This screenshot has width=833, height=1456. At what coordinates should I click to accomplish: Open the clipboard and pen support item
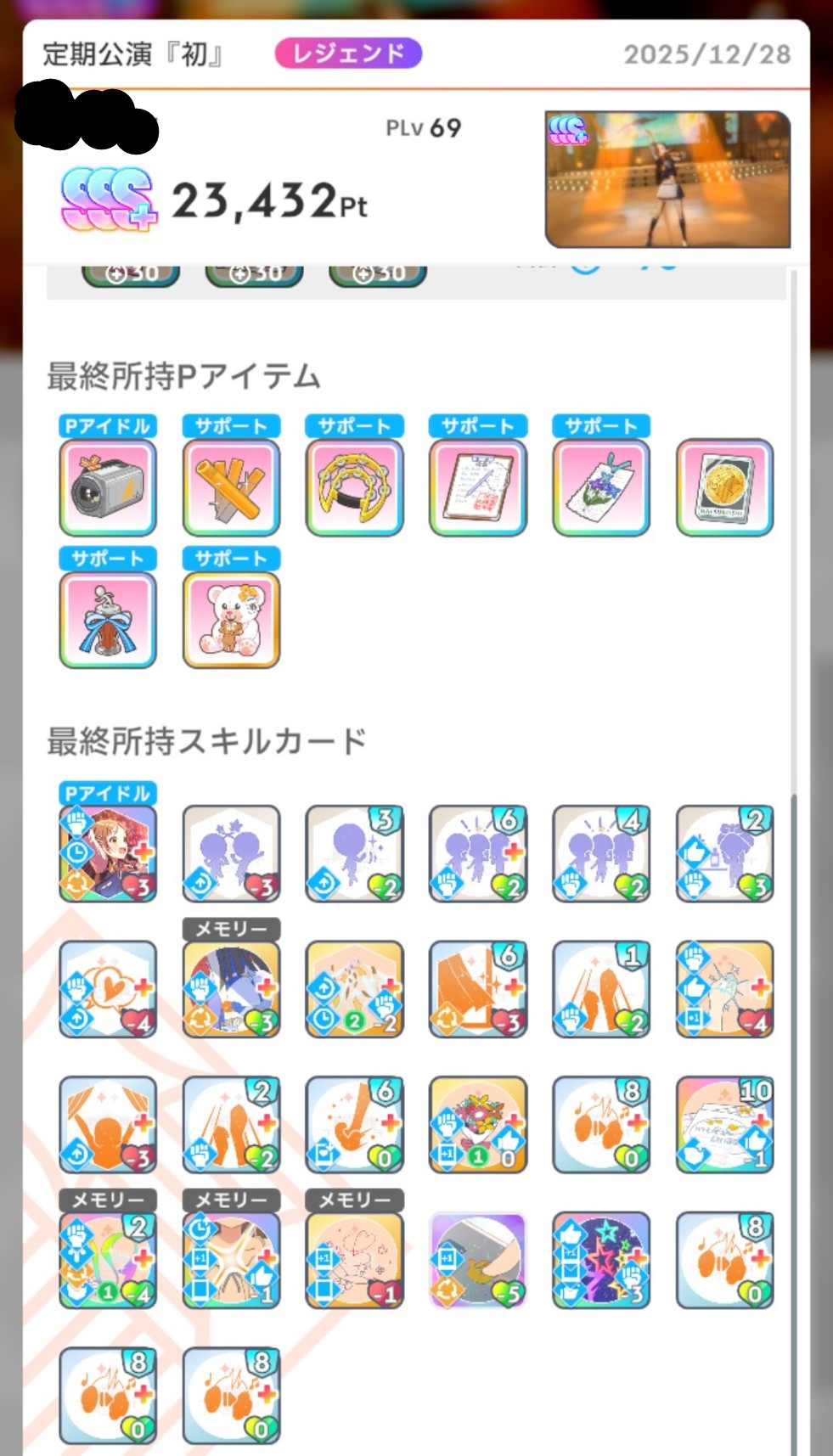point(478,487)
